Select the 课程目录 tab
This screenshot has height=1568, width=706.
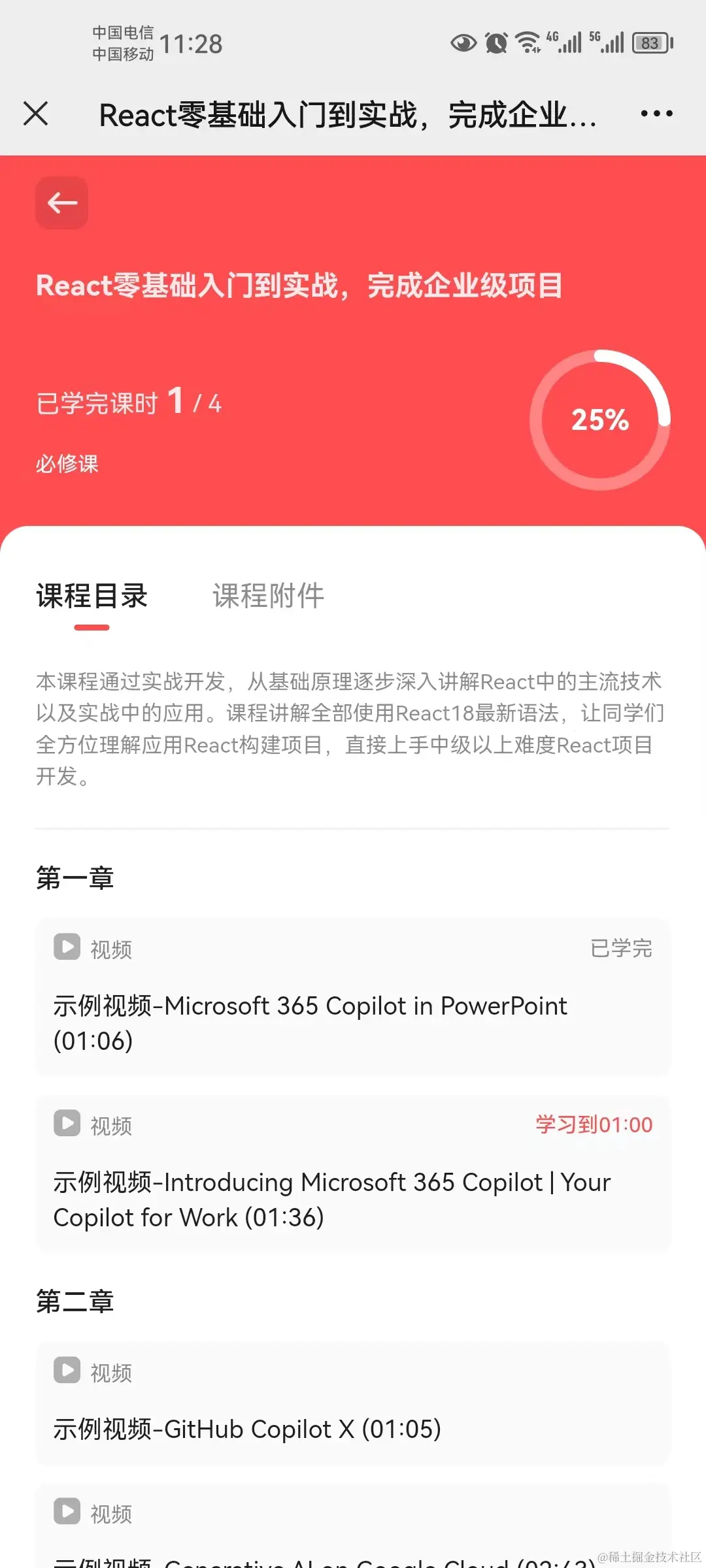(92, 595)
